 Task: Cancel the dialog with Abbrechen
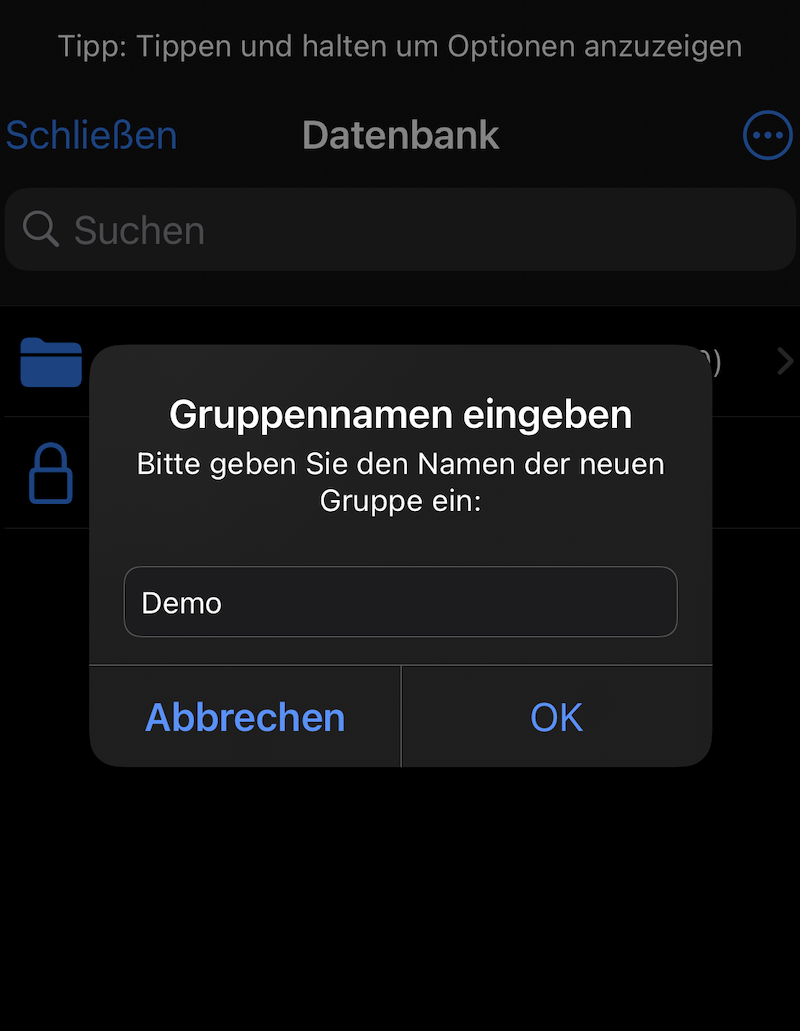click(x=243, y=717)
